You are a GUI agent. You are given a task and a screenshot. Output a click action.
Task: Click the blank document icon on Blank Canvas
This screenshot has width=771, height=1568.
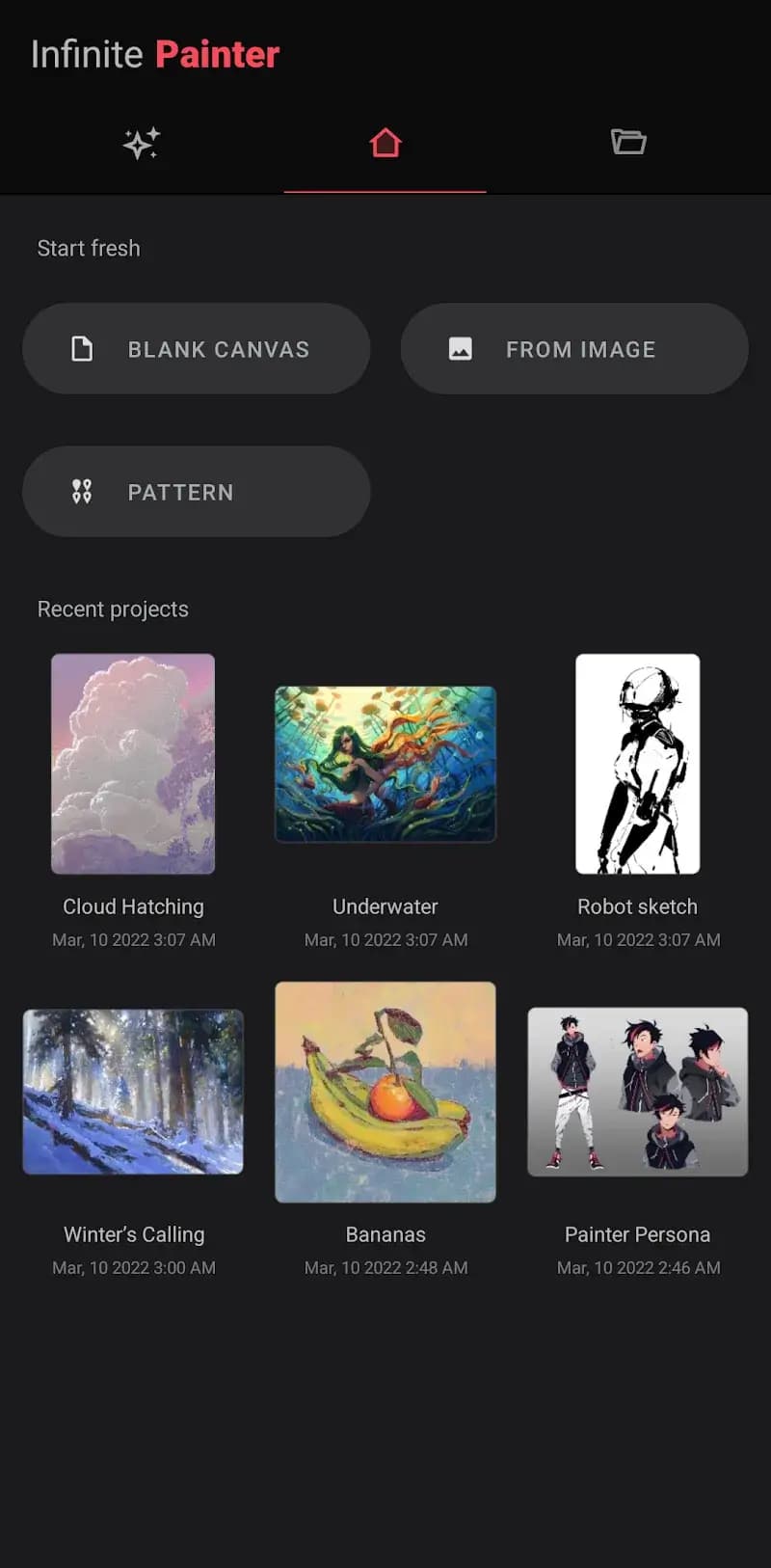pos(83,348)
